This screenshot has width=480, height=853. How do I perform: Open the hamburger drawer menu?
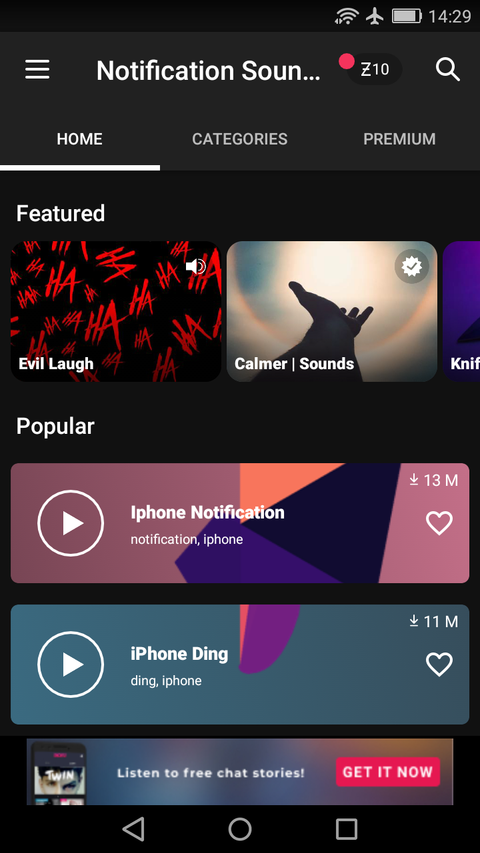(37, 70)
